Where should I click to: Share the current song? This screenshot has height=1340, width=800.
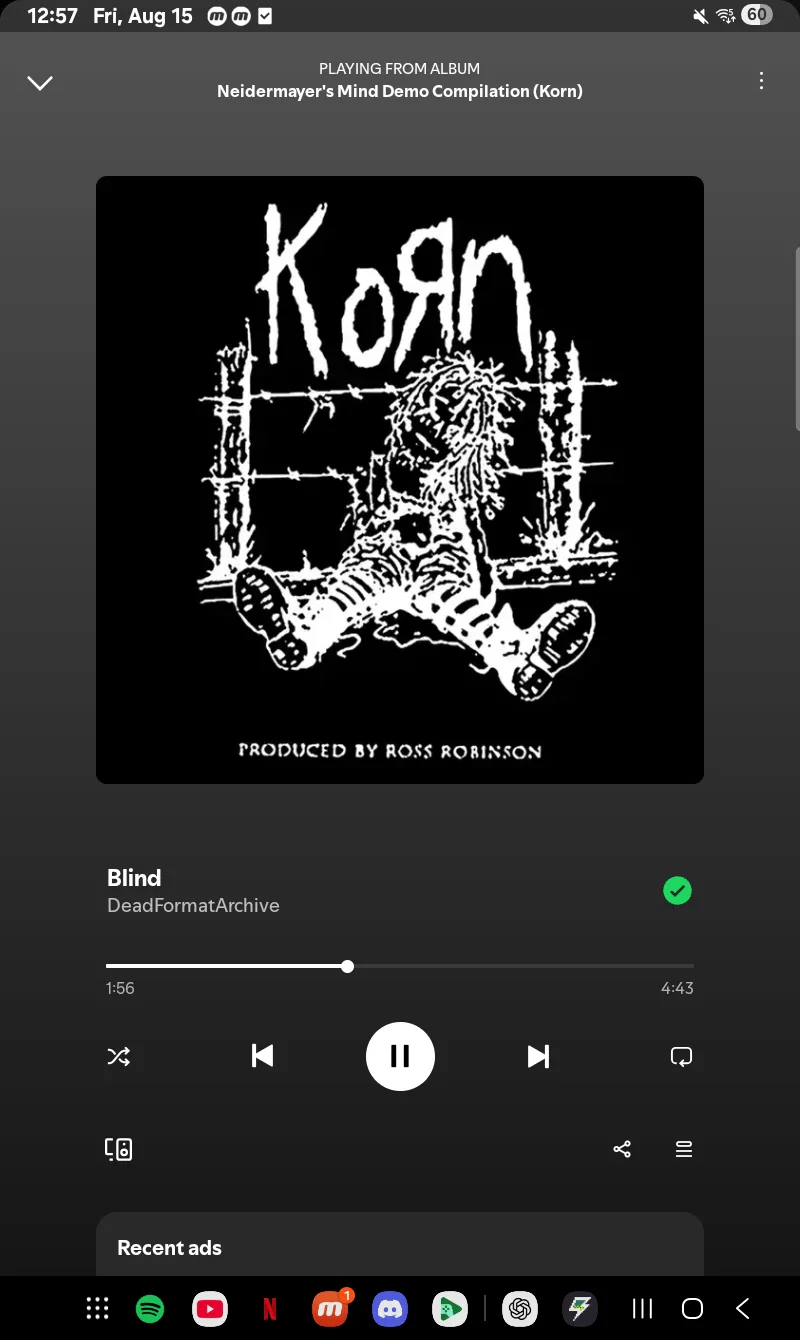[x=622, y=1149]
